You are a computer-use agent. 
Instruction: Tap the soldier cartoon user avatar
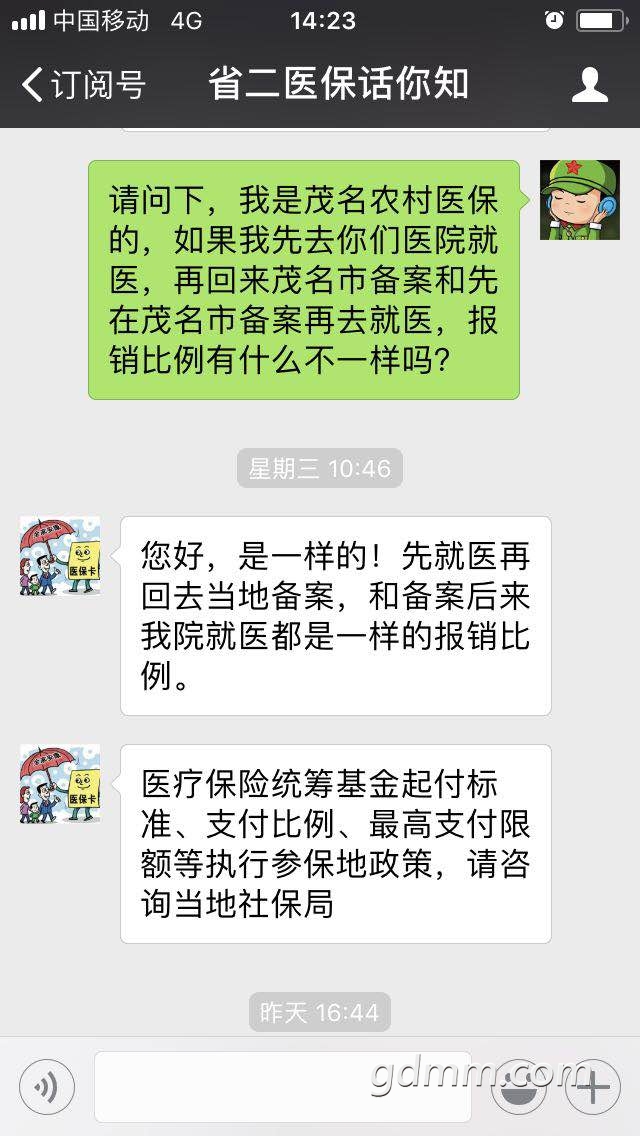[x=580, y=200]
